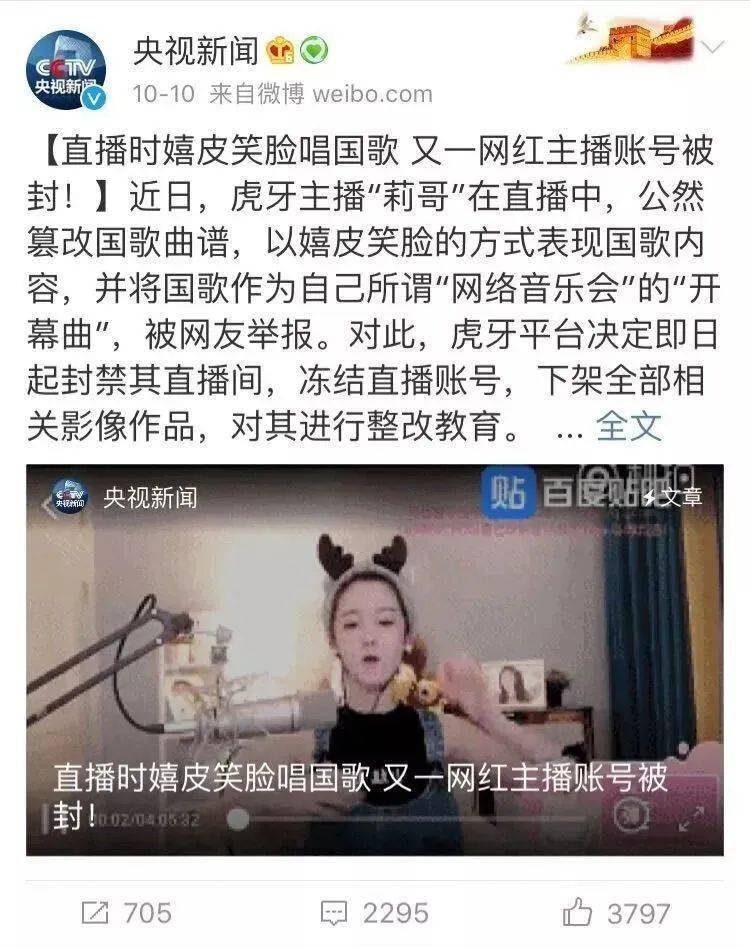This screenshot has height=947, width=750.
Task: Like this post with 3797 likes
Action: (616, 912)
